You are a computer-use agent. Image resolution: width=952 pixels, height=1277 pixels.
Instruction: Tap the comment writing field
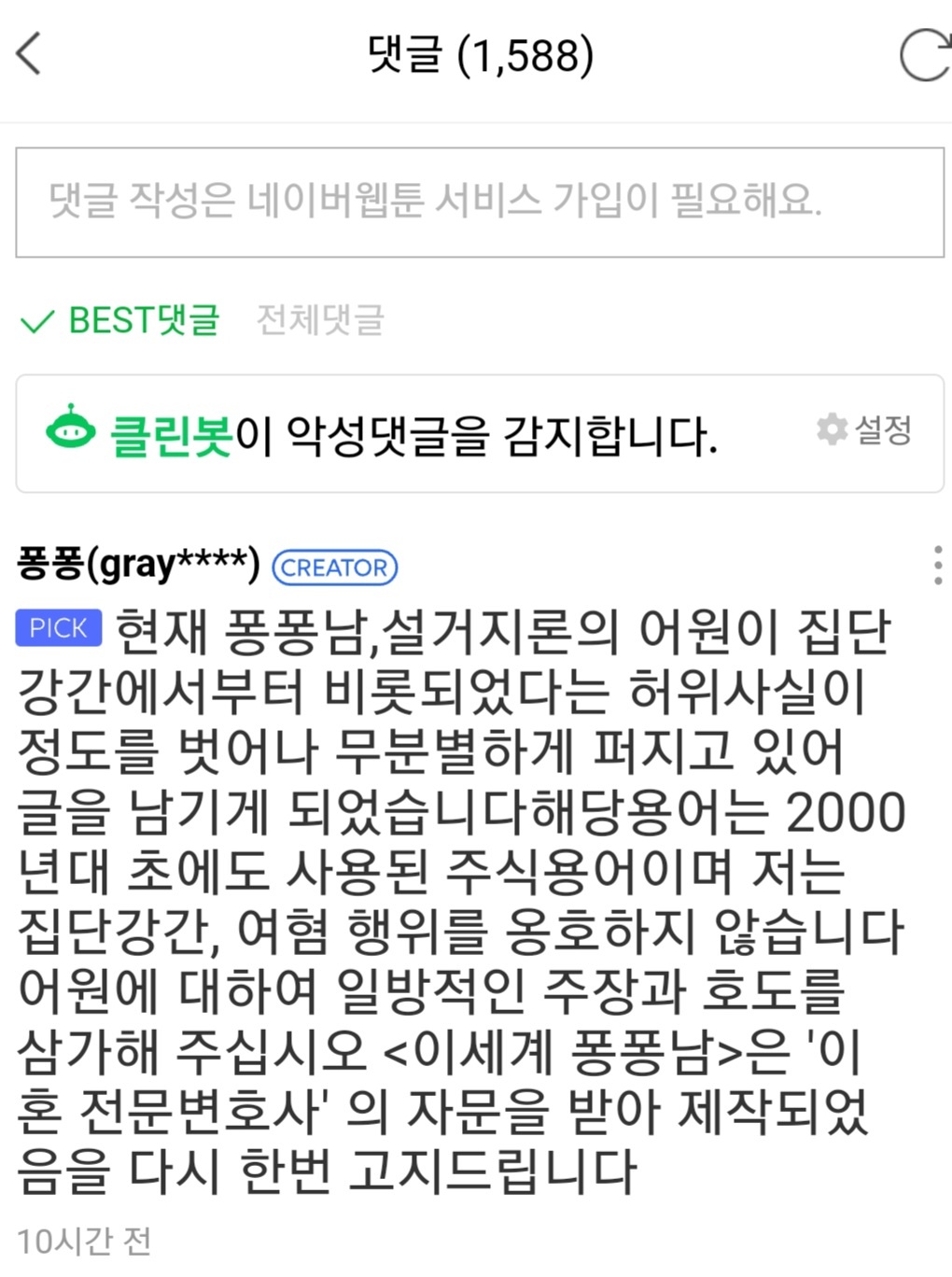click(480, 202)
